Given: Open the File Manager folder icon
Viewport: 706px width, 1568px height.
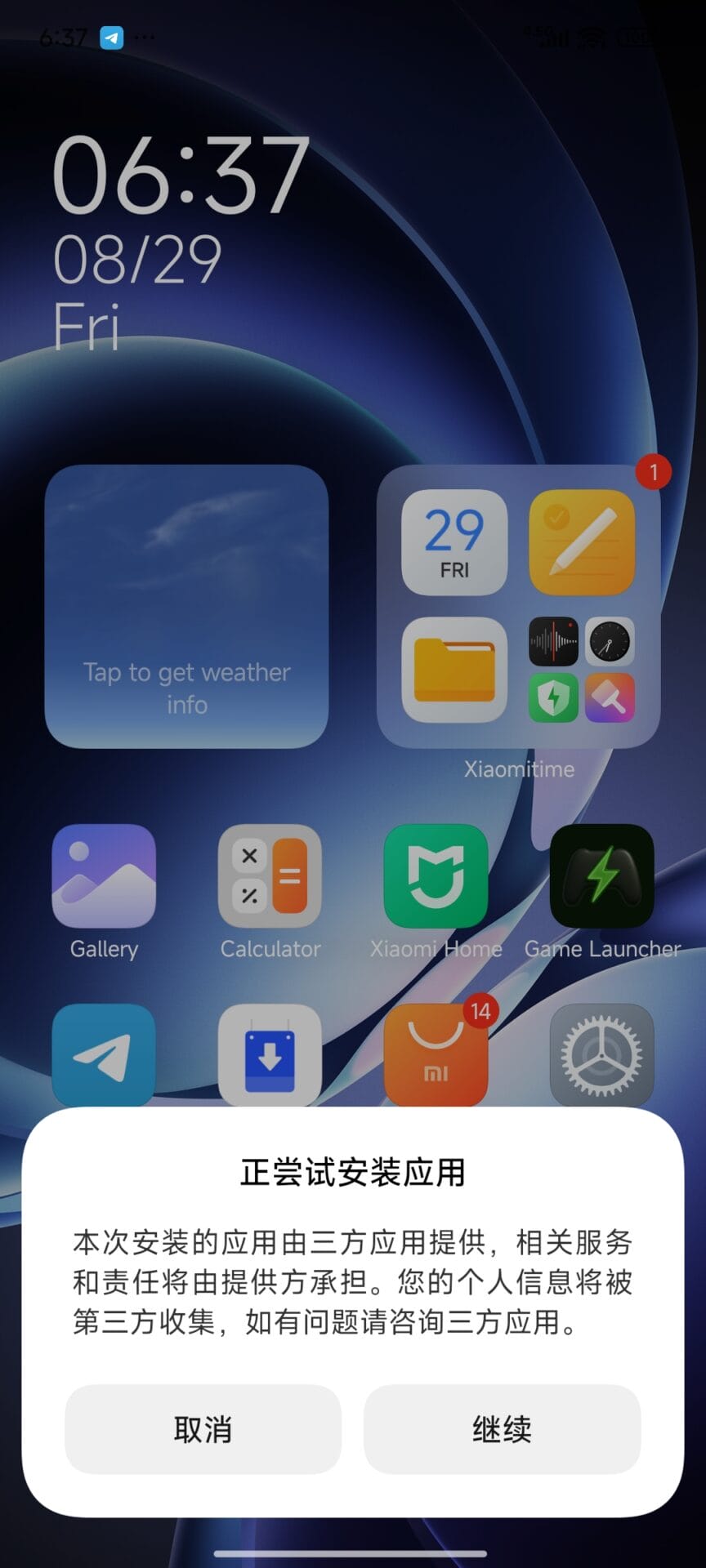Looking at the screenshot, I should point(454,670).
